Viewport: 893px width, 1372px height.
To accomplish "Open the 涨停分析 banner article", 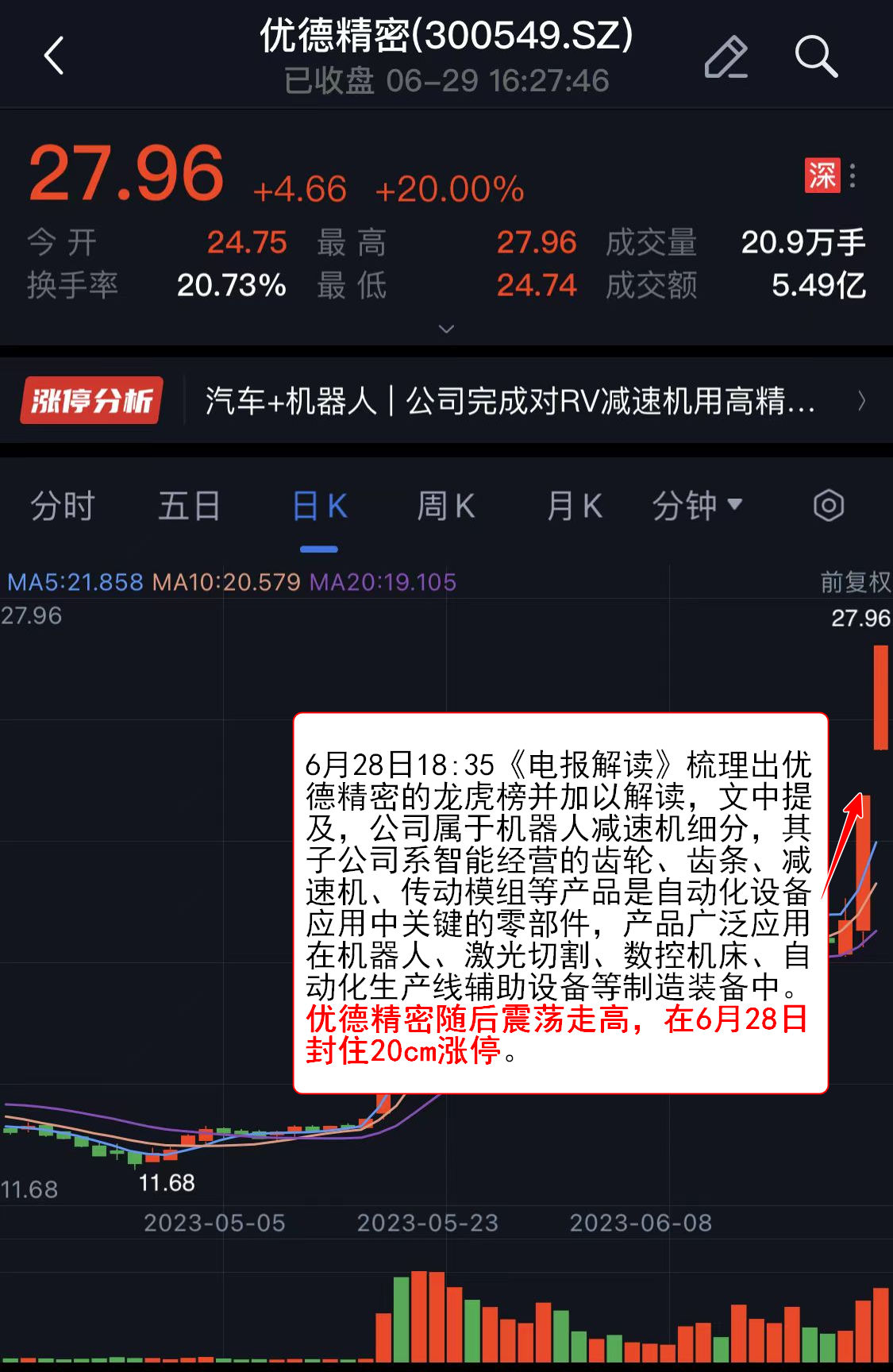I will click(508, 401).
